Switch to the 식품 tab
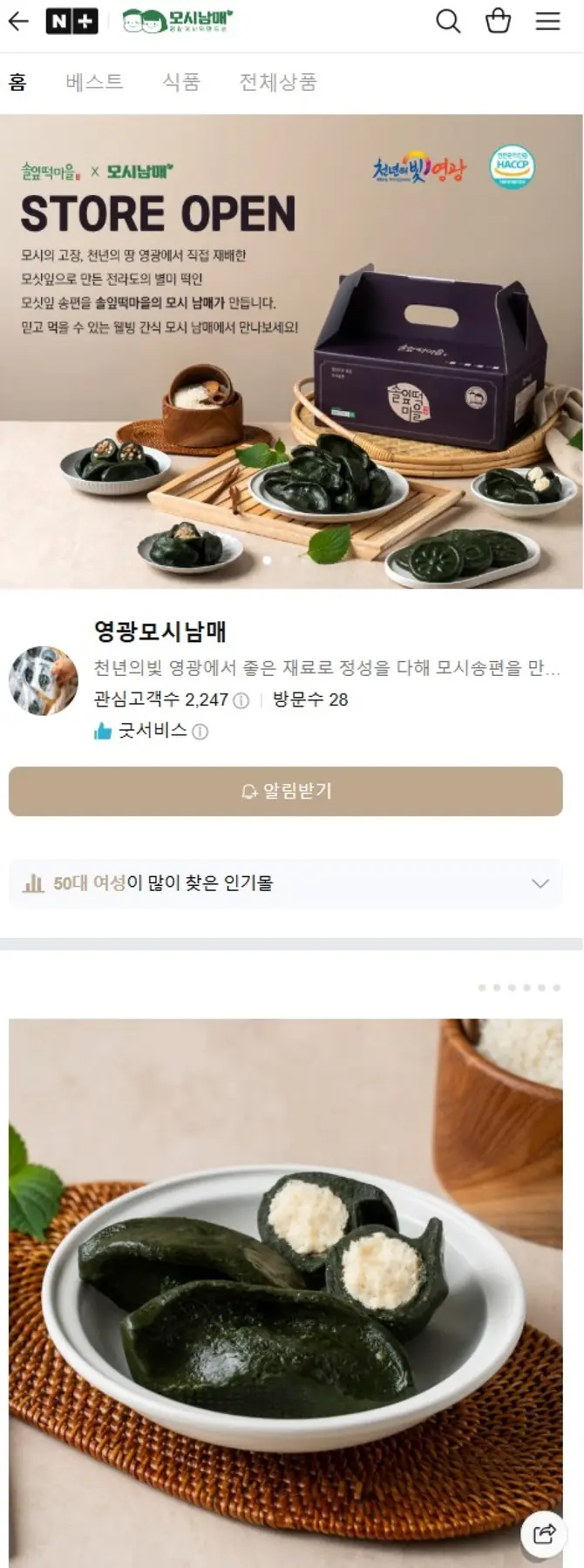584x1568 pixels. [181, 82]
